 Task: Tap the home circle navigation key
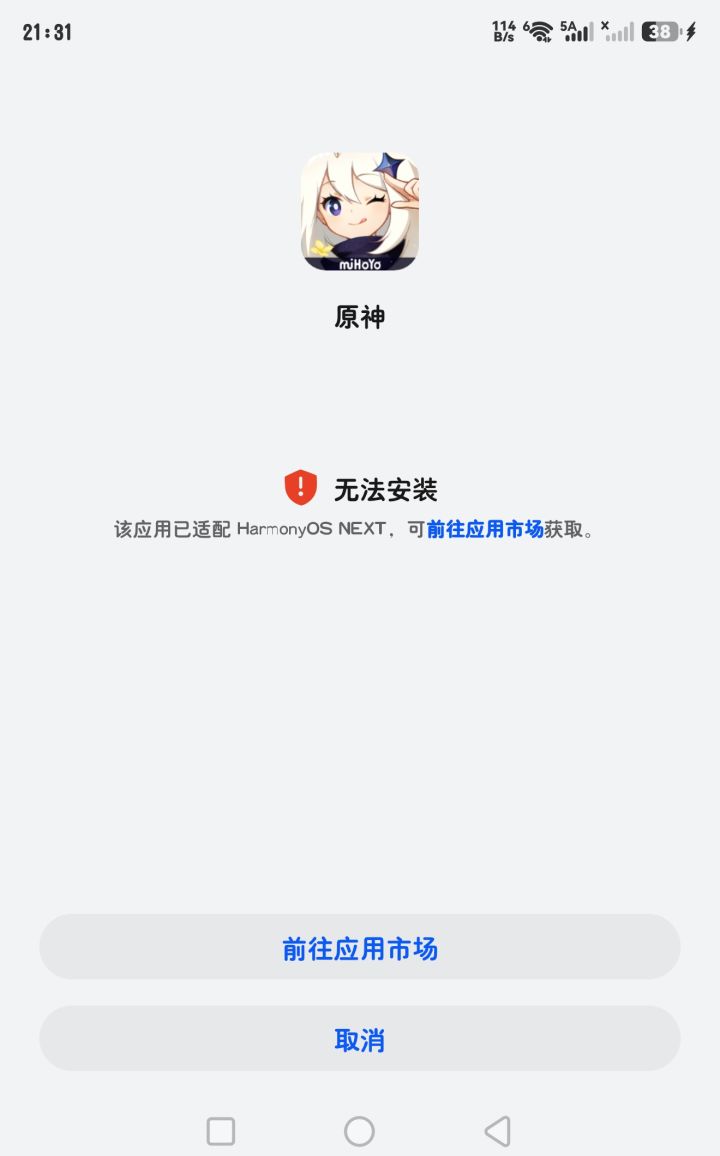[x=359, y=1130]
